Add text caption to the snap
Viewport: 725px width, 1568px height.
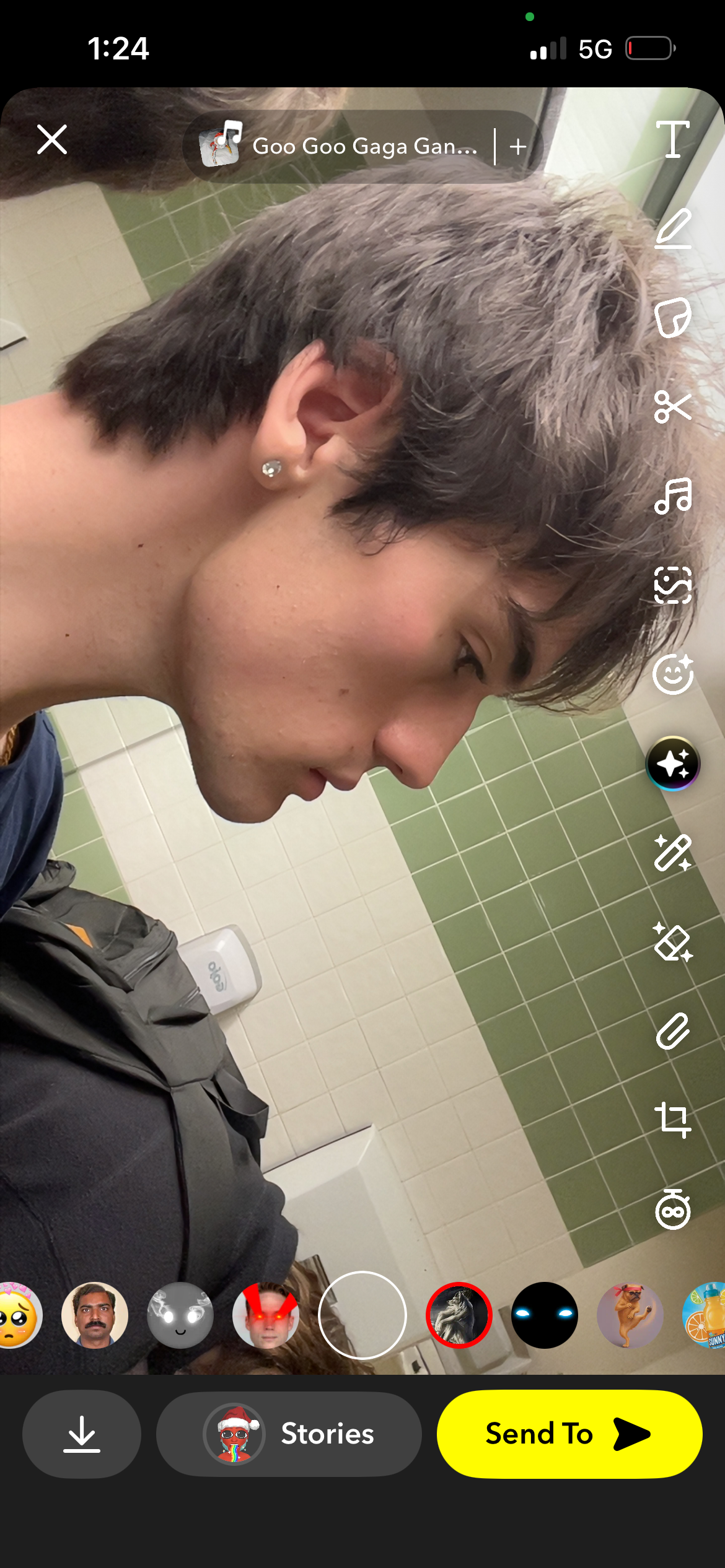(672, 139)
